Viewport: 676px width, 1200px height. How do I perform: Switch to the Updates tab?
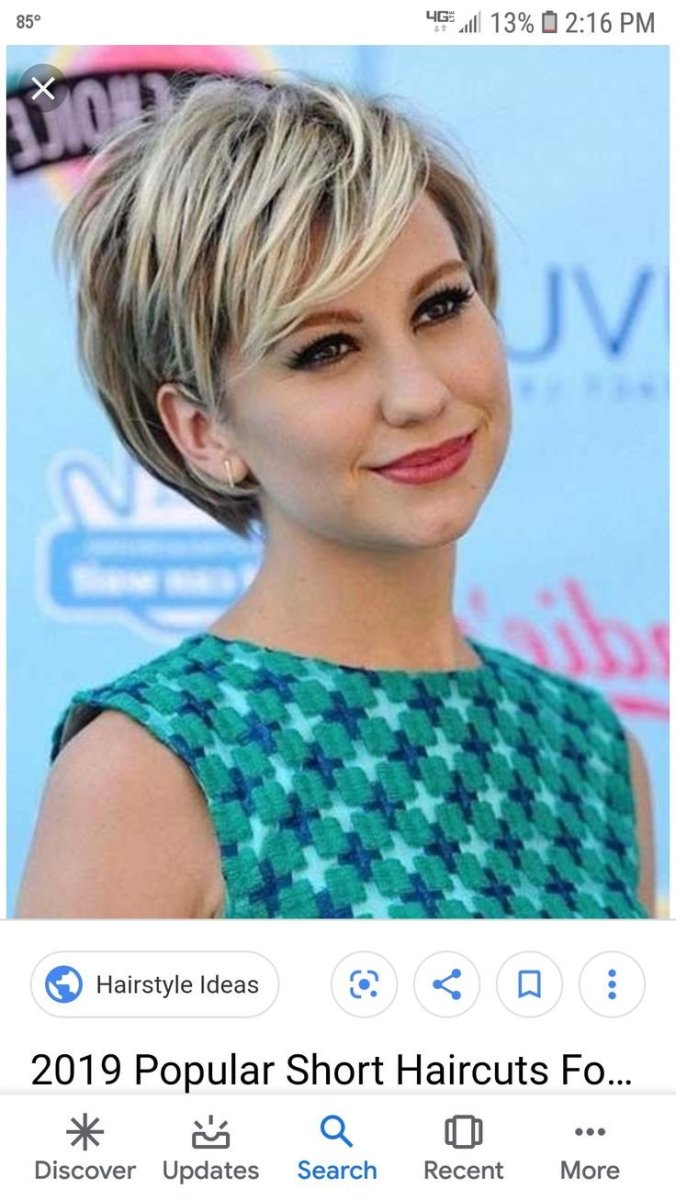pos(210,1149)
